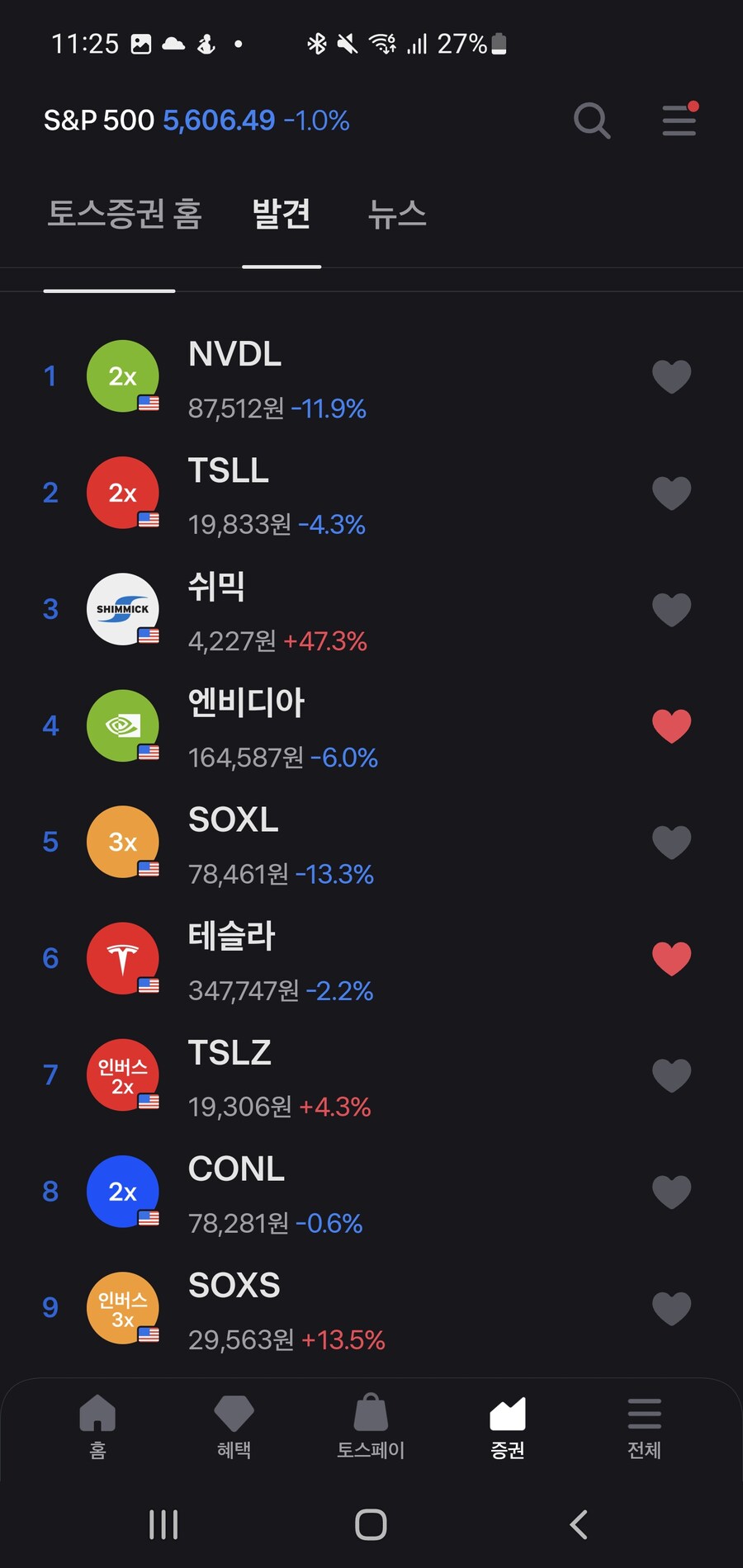
Task: Open the search icon at top right
Action: (591, 120)
